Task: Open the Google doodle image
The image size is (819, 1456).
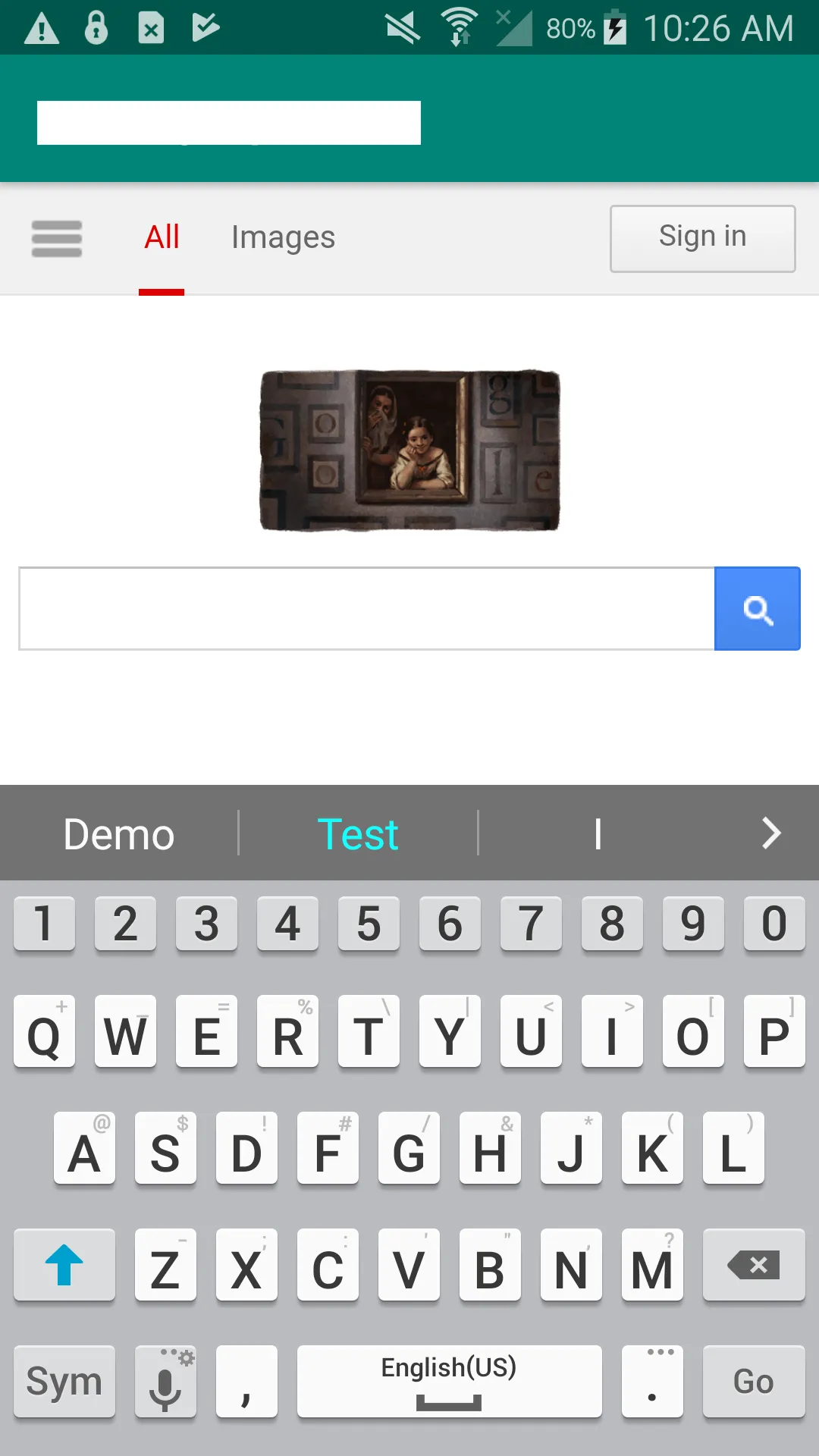Action: click(x=409, y=450)
